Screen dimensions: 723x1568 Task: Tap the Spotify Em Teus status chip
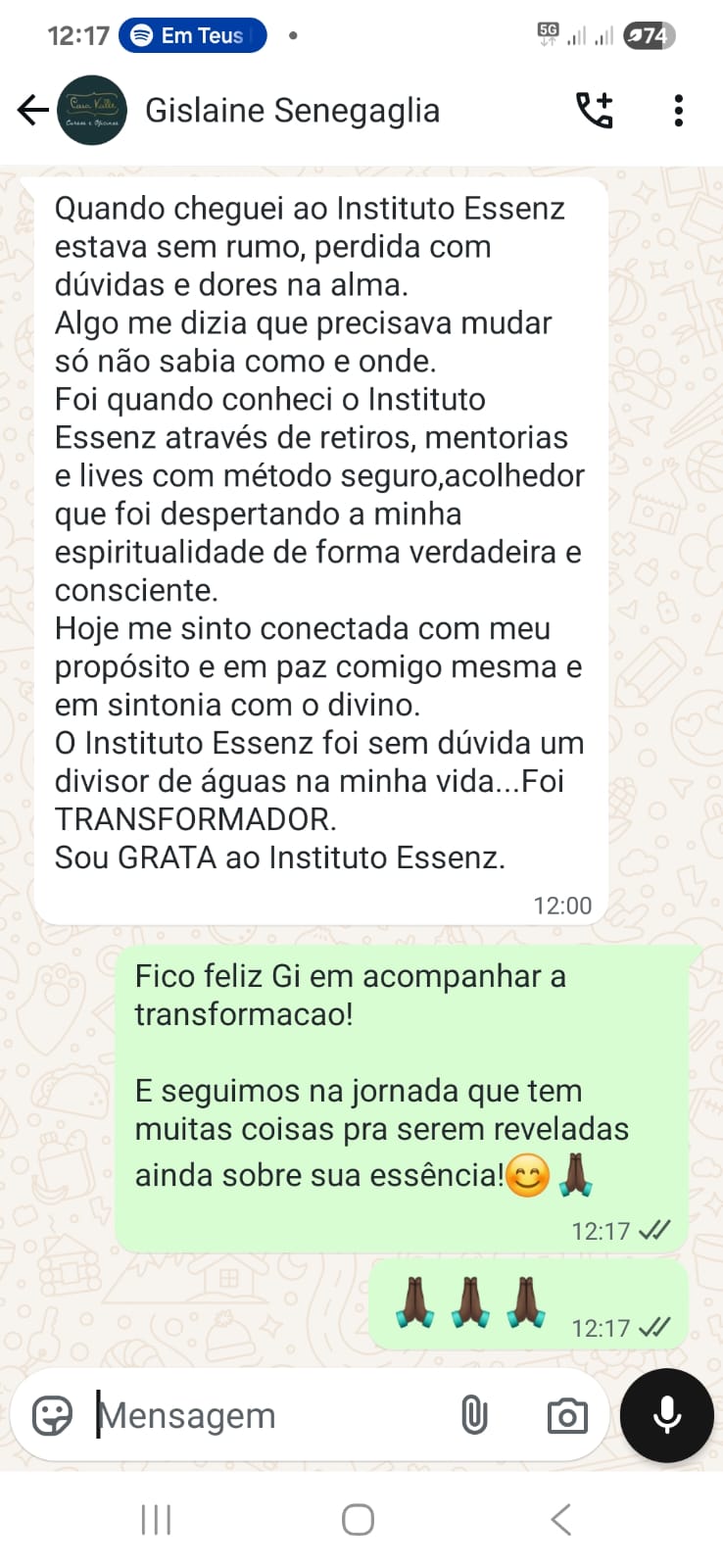tap(193, 35)
